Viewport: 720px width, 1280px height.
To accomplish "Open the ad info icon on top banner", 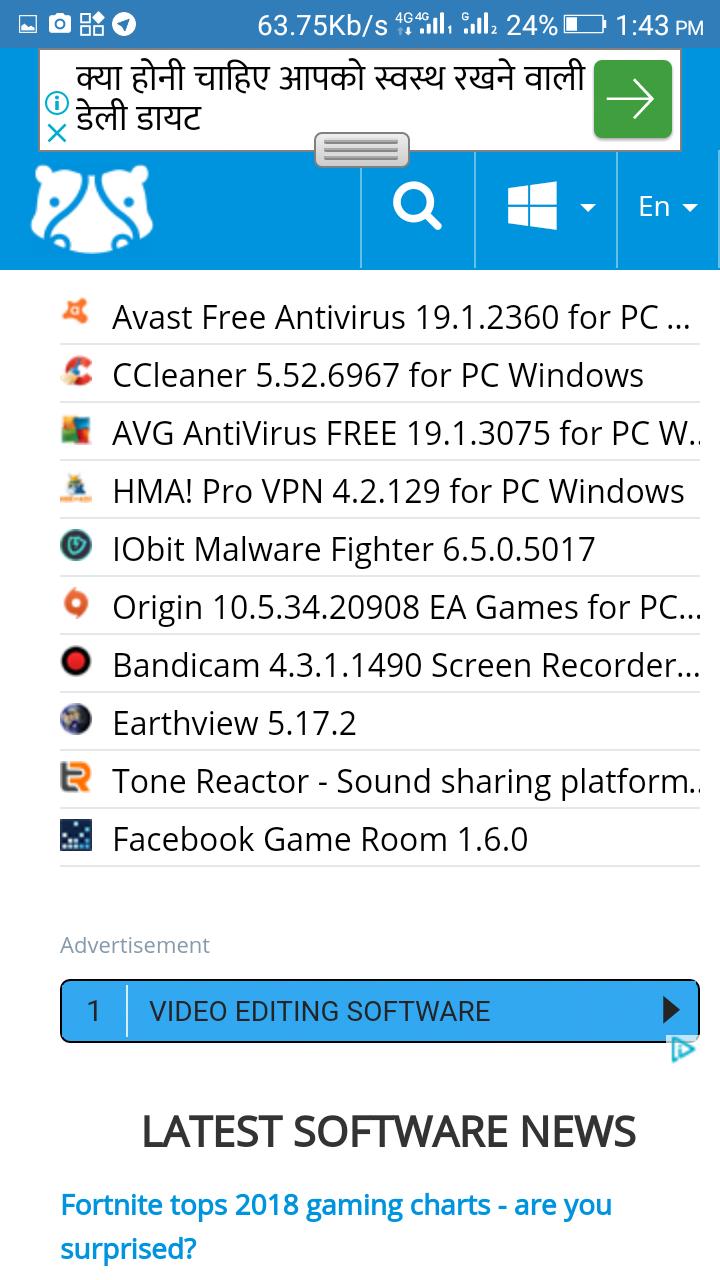I will coord(57,103).
